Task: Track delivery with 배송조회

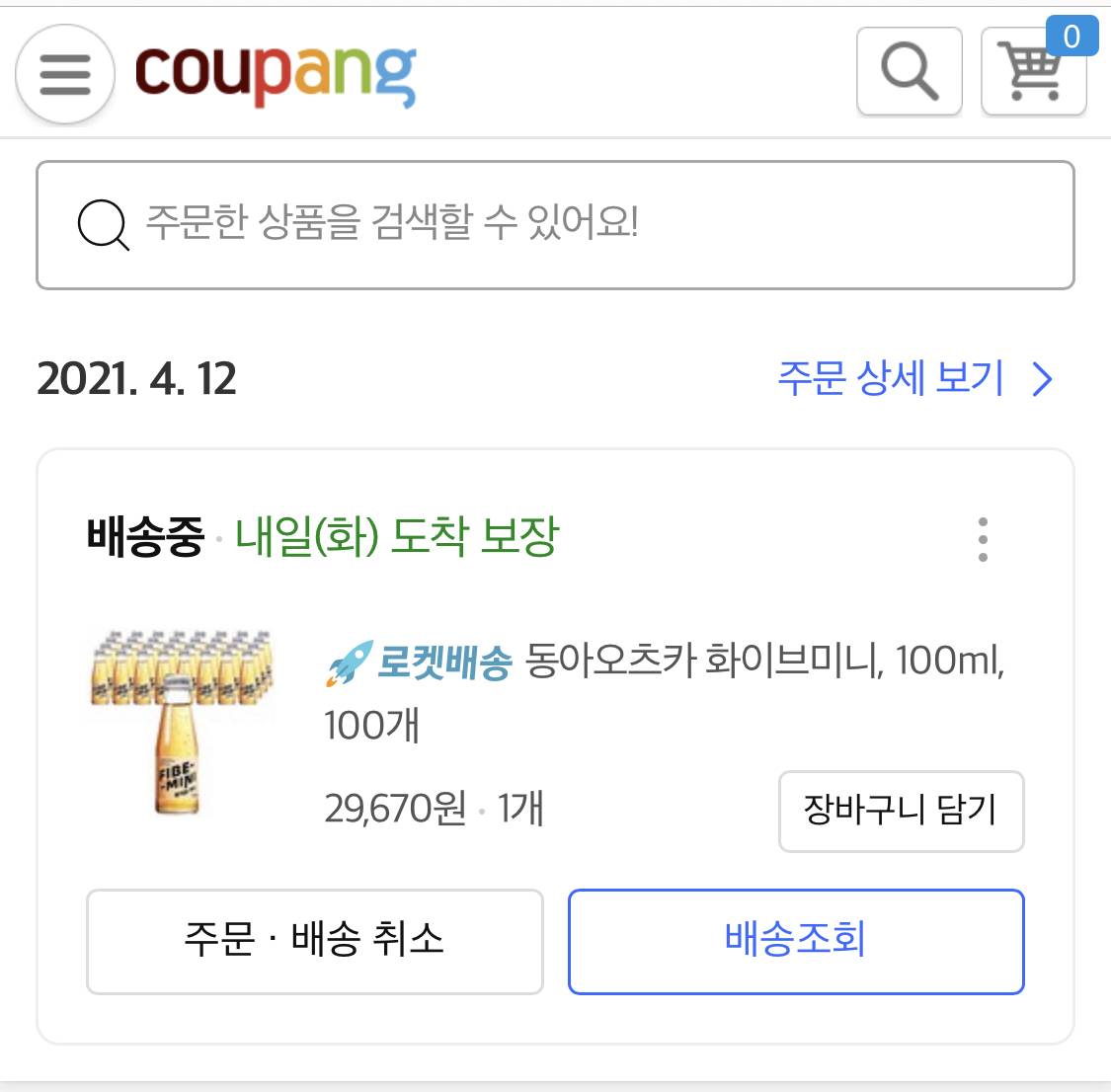Action: pyautogui.click(x=795, y=941)
